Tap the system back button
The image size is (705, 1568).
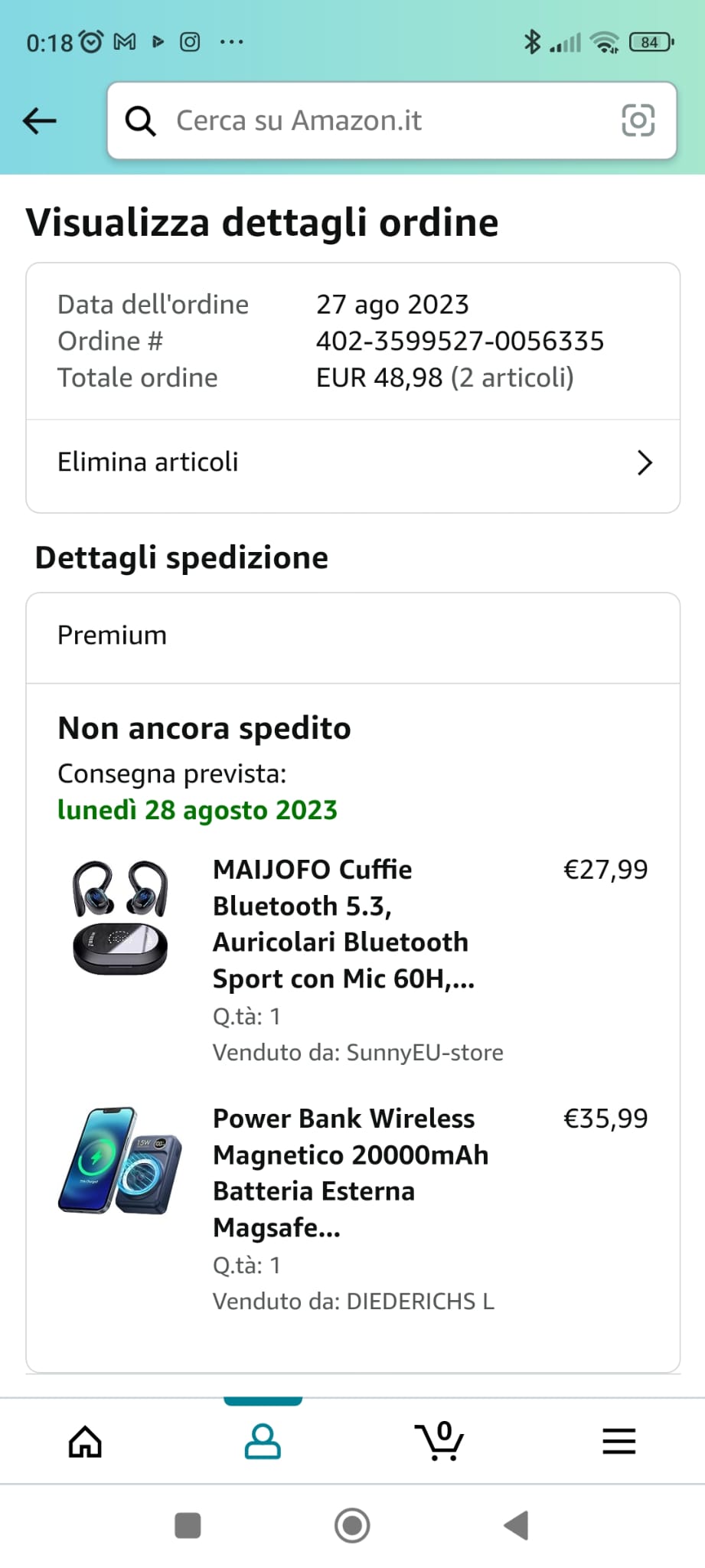[x=517, y=1525]
